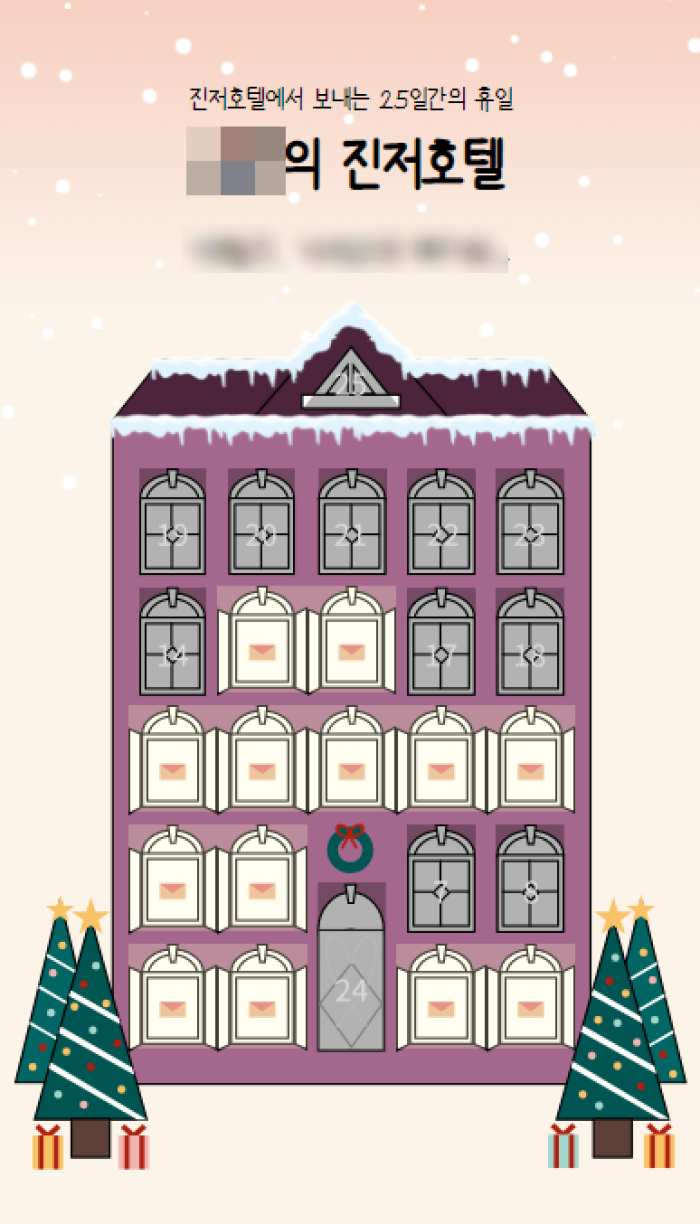View letter in opened window beside window 14

[262, 651]
